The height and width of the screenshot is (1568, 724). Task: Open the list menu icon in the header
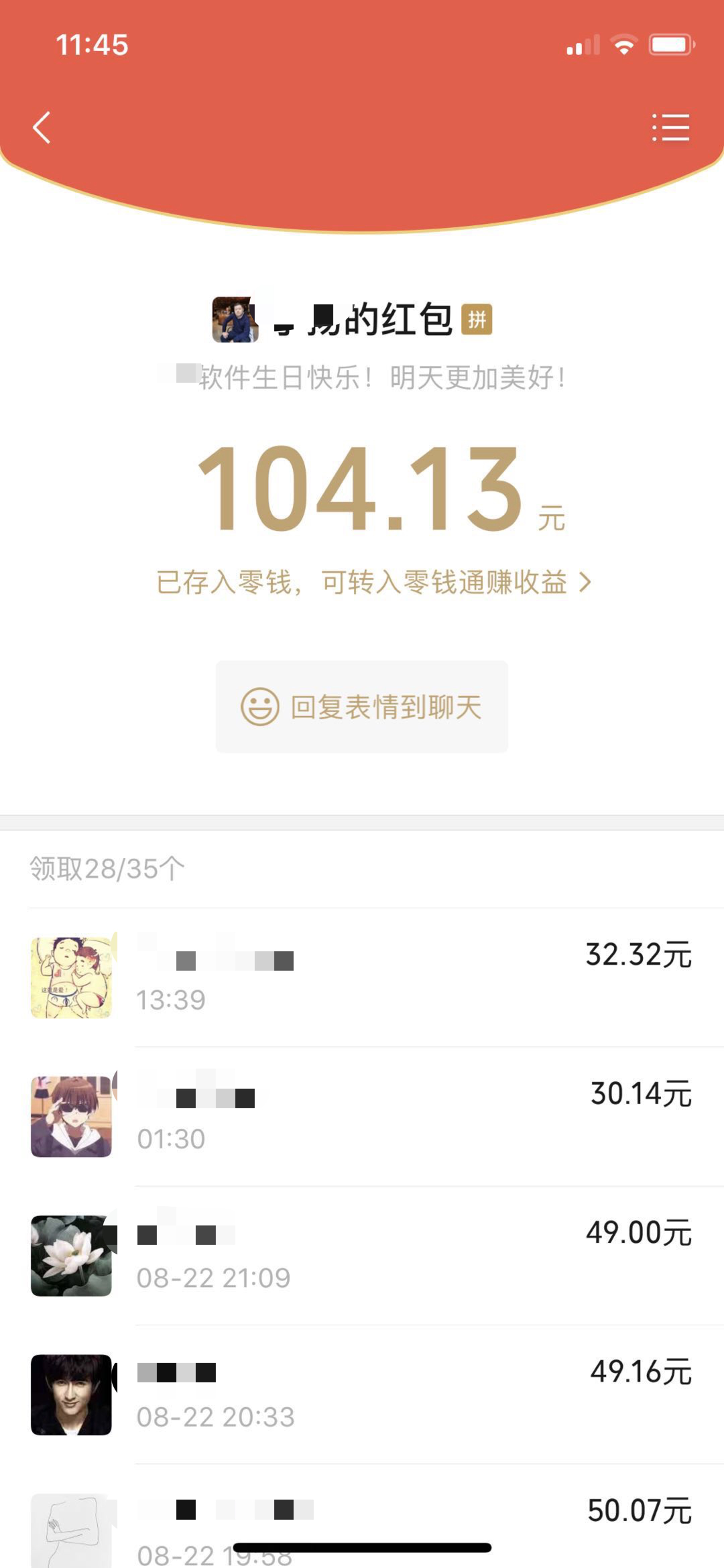tap(671, 127)
